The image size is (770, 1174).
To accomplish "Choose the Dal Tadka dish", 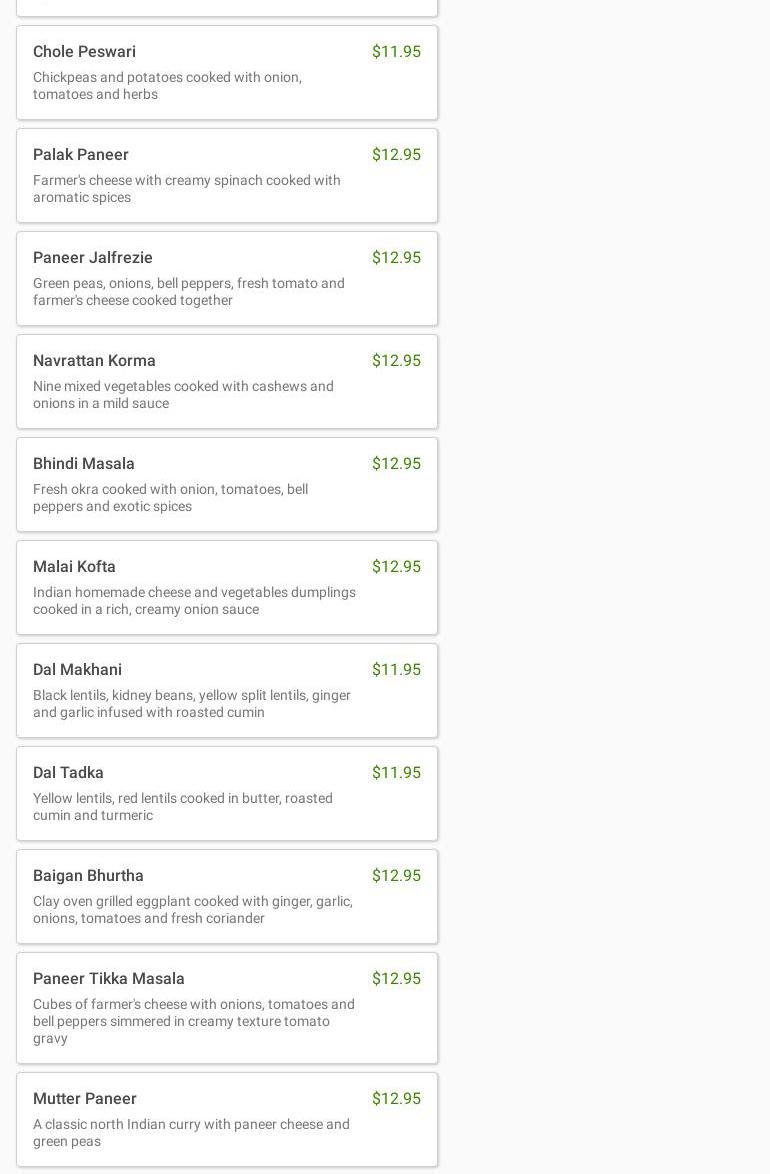I will [x=227, y=793].
